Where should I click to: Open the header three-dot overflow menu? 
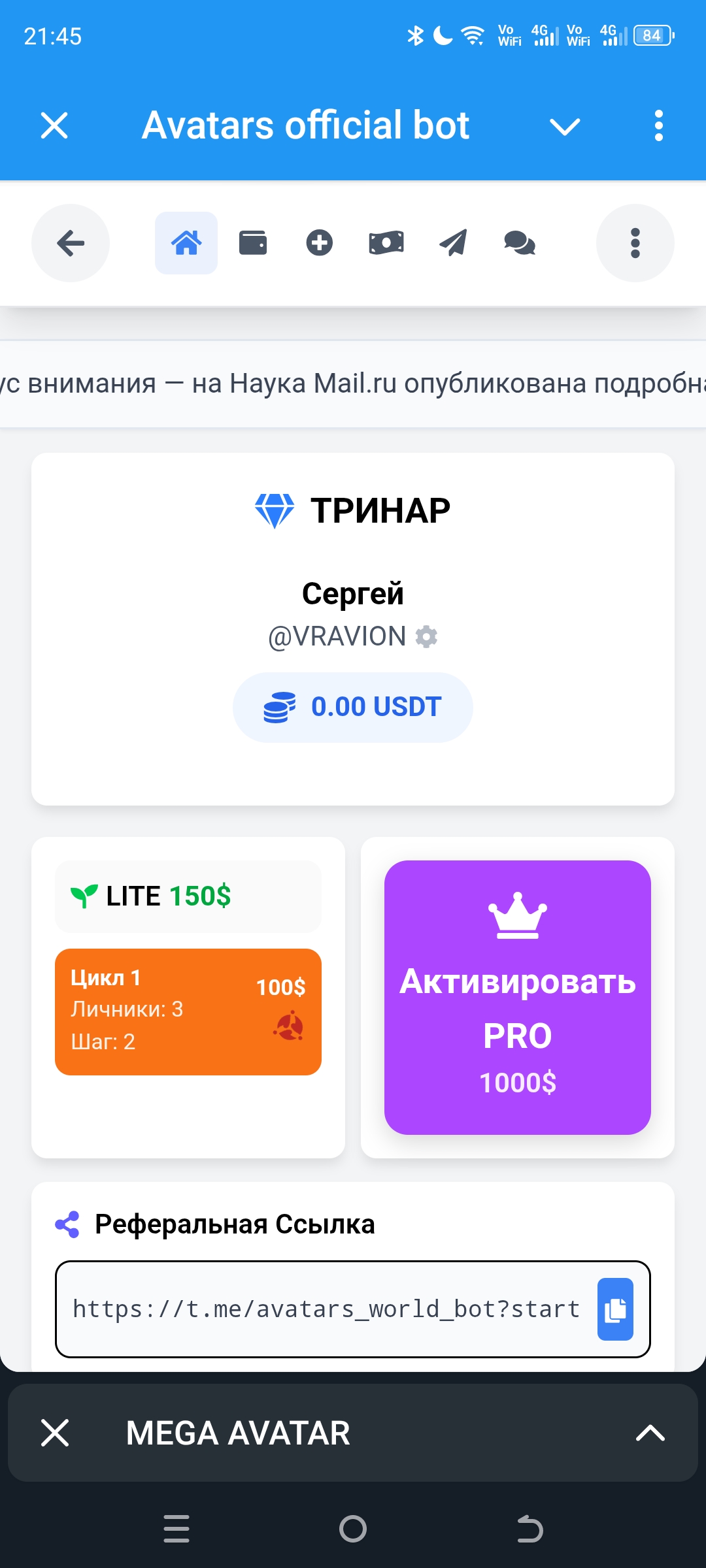[658, 125]
